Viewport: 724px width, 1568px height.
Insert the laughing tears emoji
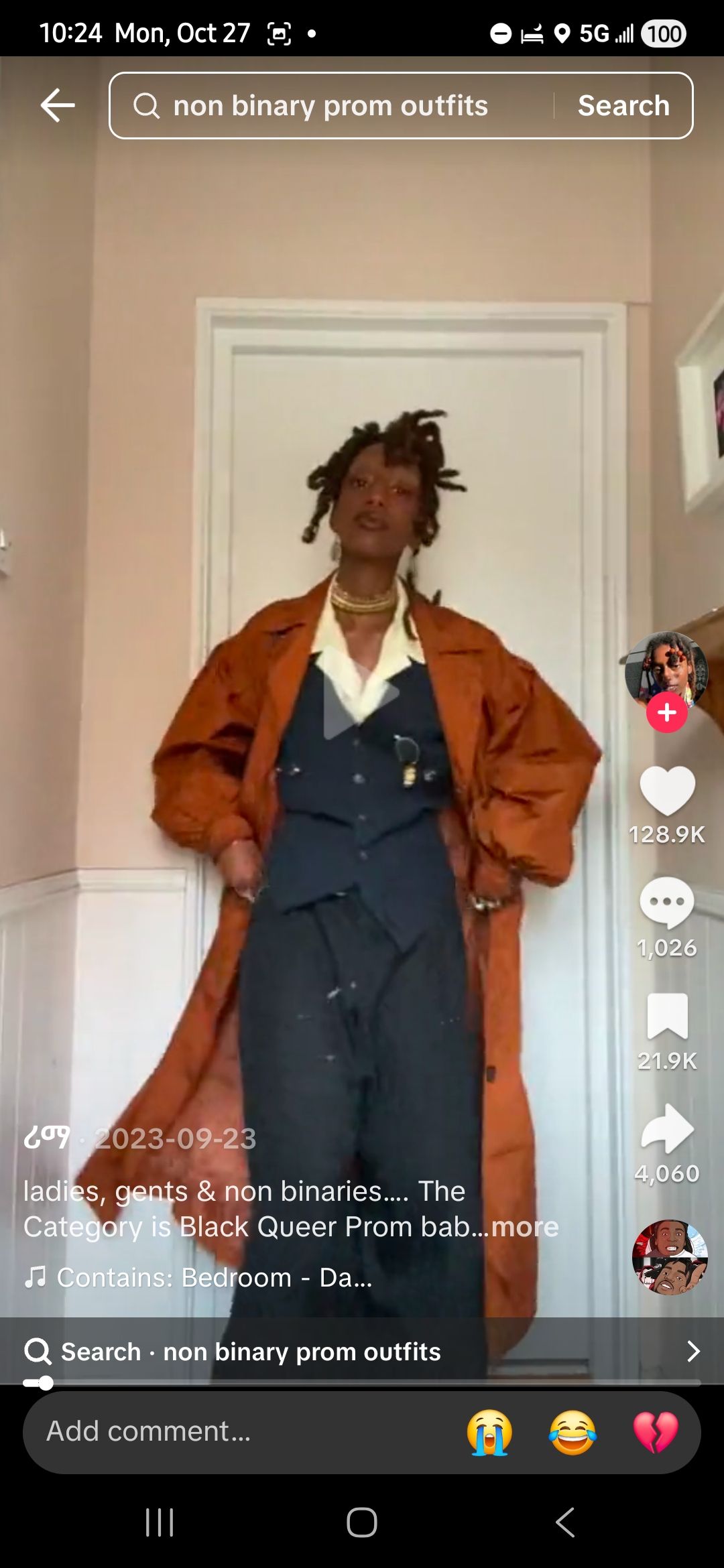point(572,1432)
